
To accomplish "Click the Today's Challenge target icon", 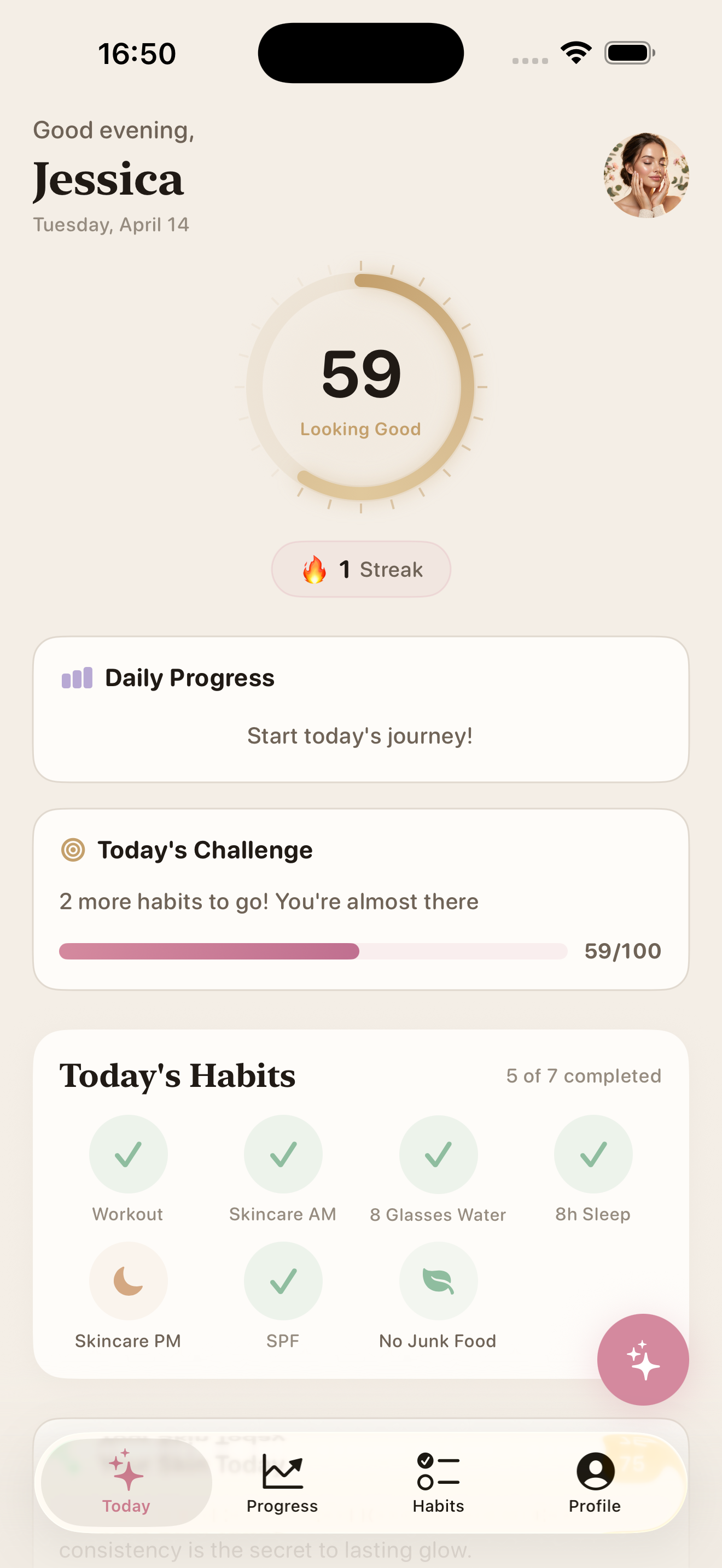I will [x=74, y=849].
